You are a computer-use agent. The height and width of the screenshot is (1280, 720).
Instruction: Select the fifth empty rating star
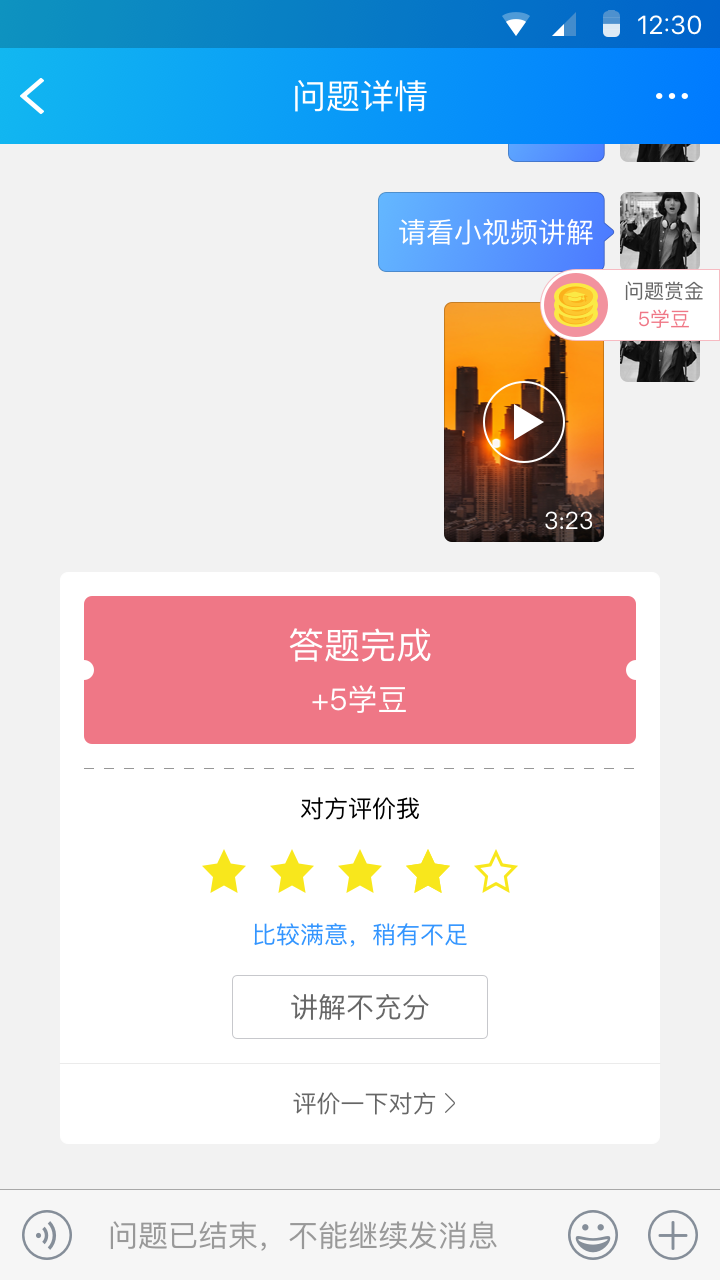point(496,871)
